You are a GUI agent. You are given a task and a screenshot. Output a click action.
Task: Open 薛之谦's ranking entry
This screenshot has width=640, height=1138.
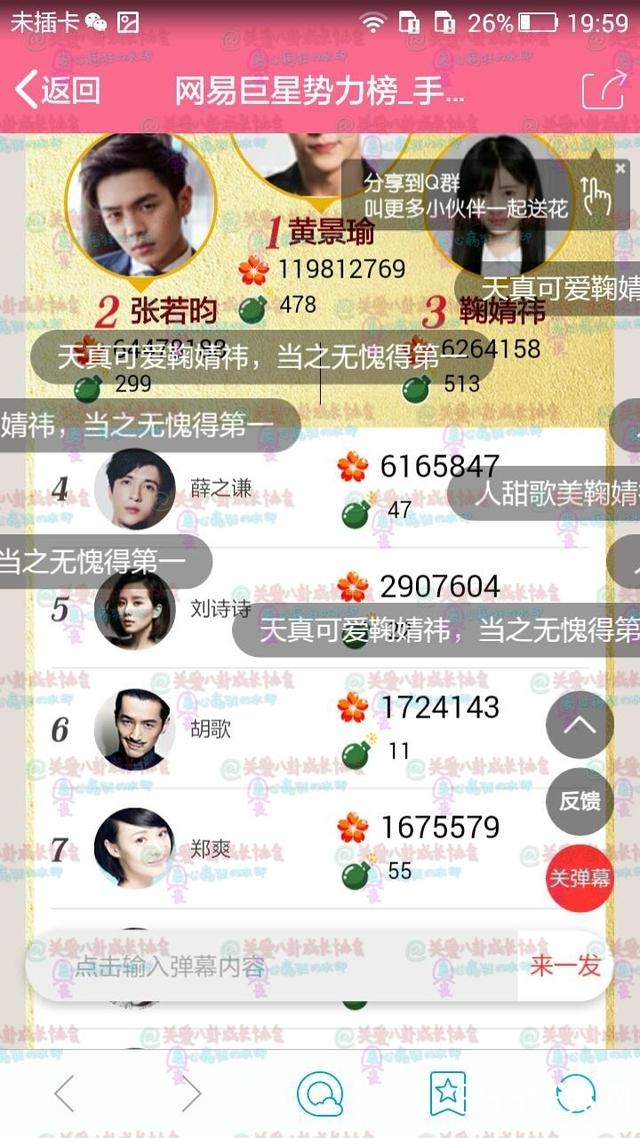tap(221, 488)
